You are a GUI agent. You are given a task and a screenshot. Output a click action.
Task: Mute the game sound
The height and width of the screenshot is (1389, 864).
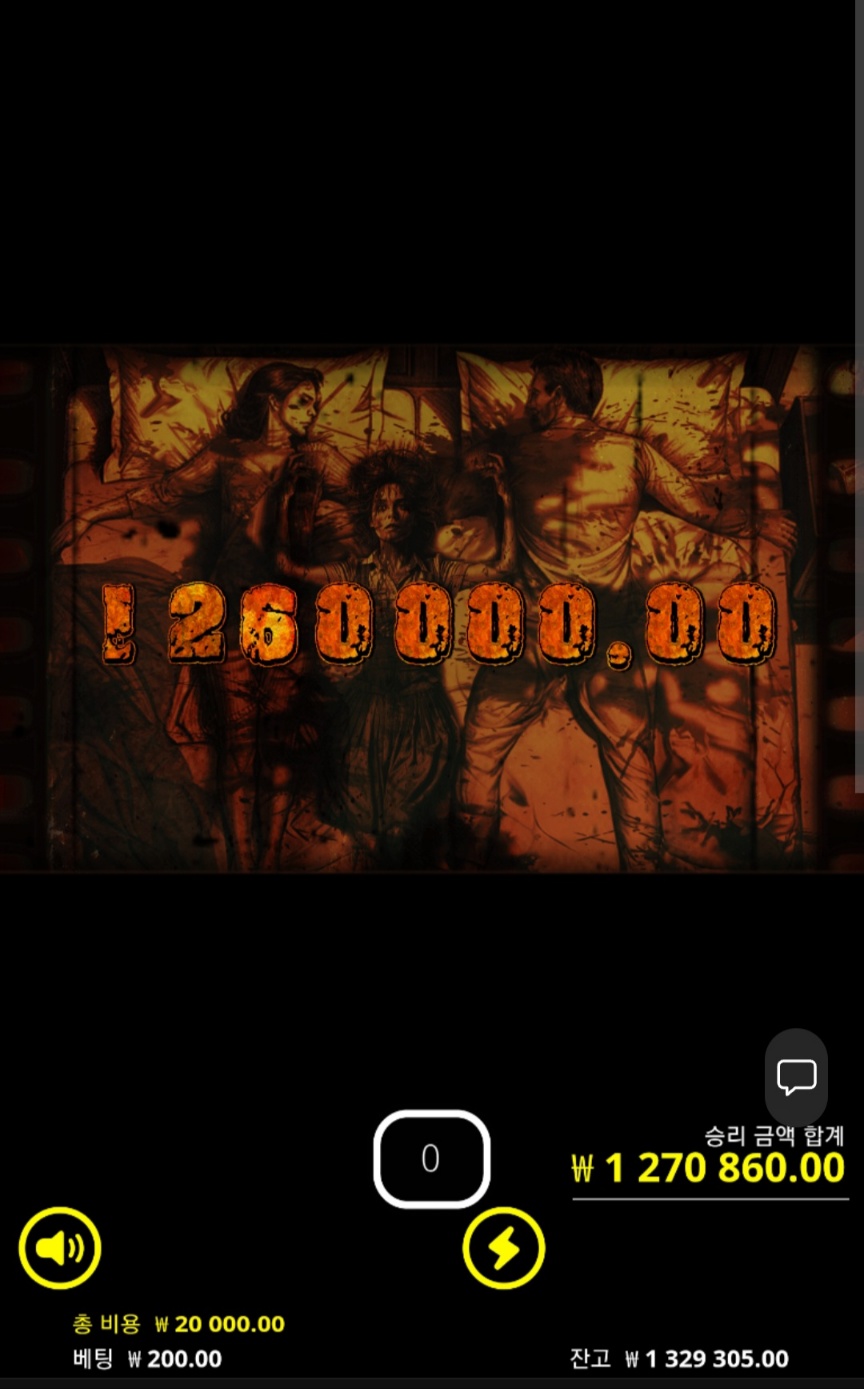(60, 1247)
